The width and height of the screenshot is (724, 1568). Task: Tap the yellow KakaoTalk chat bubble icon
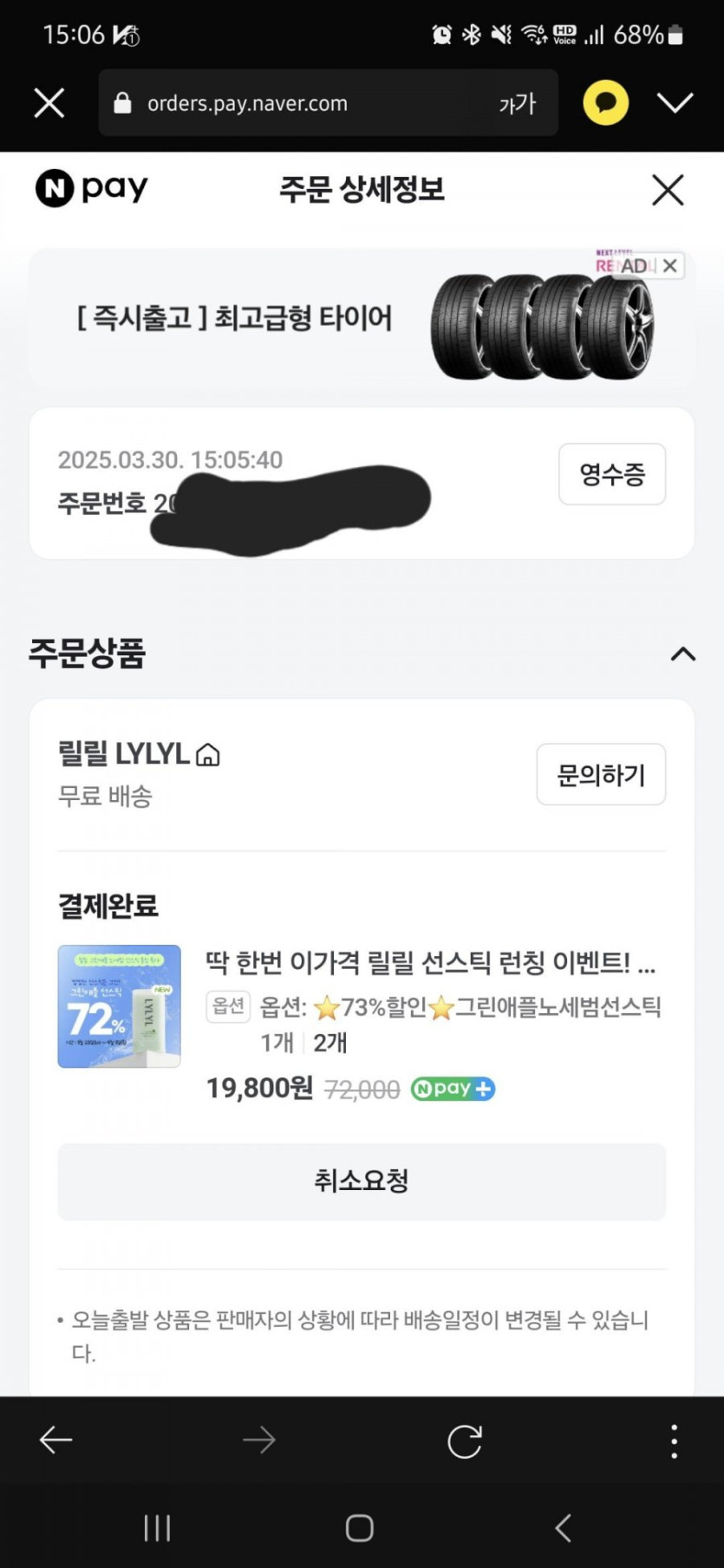[605, 103]
